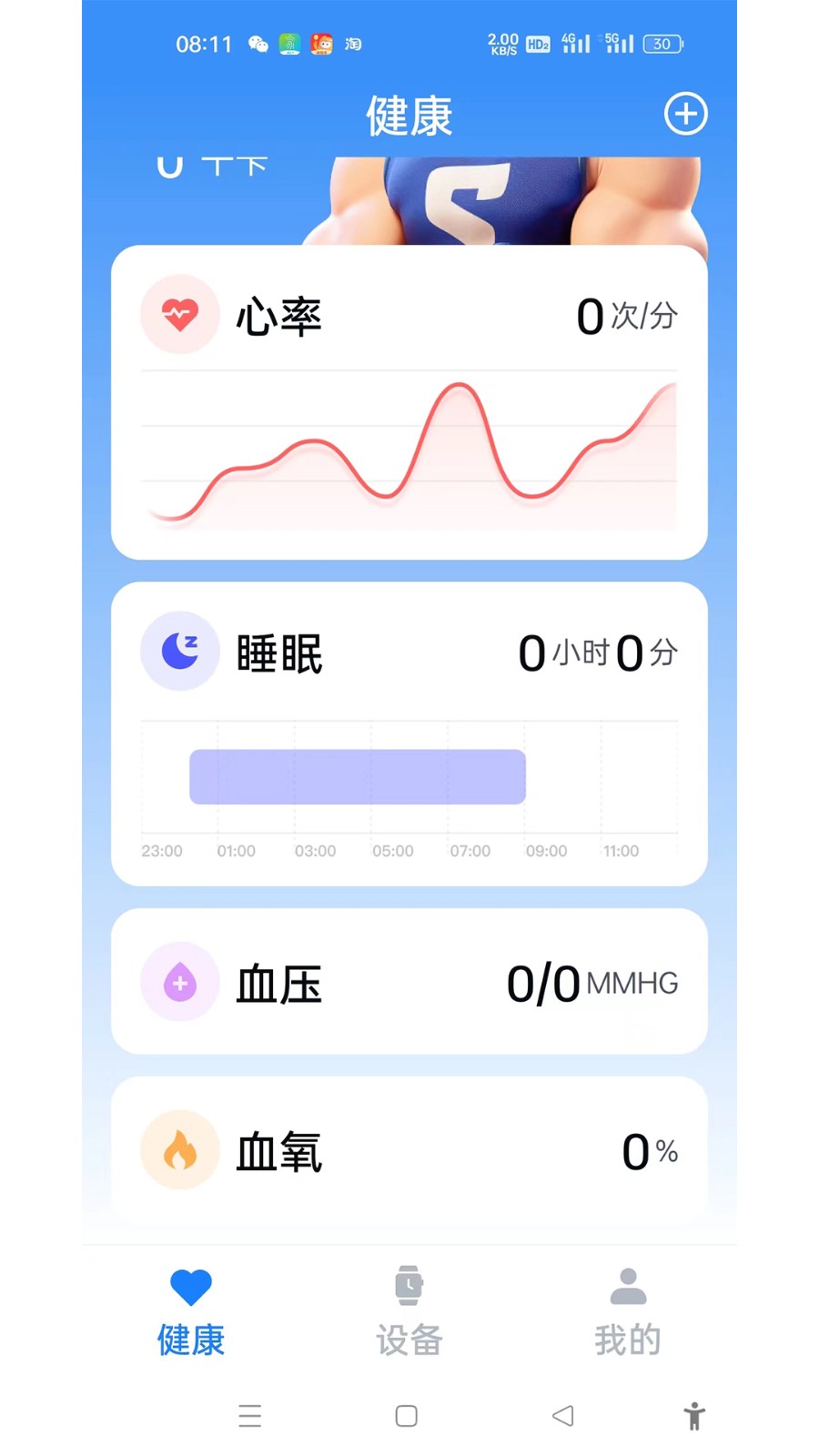Tap the menu lines navigation button
The height and width of the screenshot is (1456, 819).
pos(250,1416)
